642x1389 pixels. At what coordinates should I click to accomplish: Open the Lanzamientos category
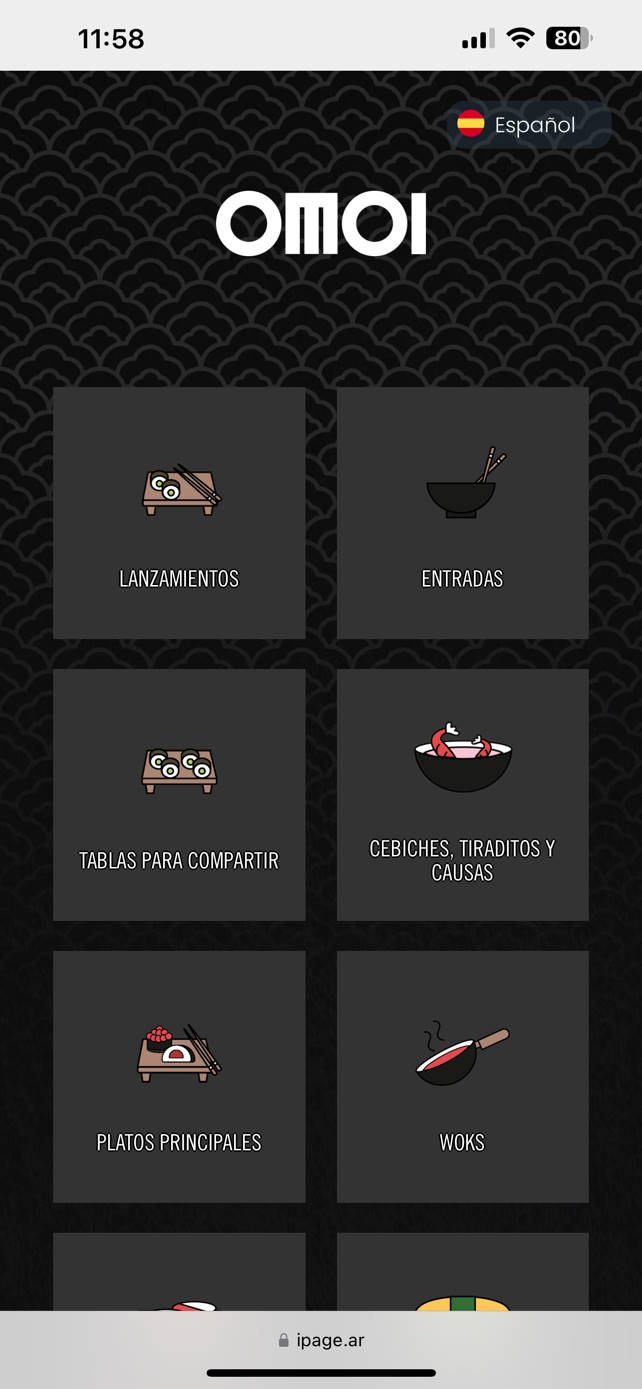point(179,513)
